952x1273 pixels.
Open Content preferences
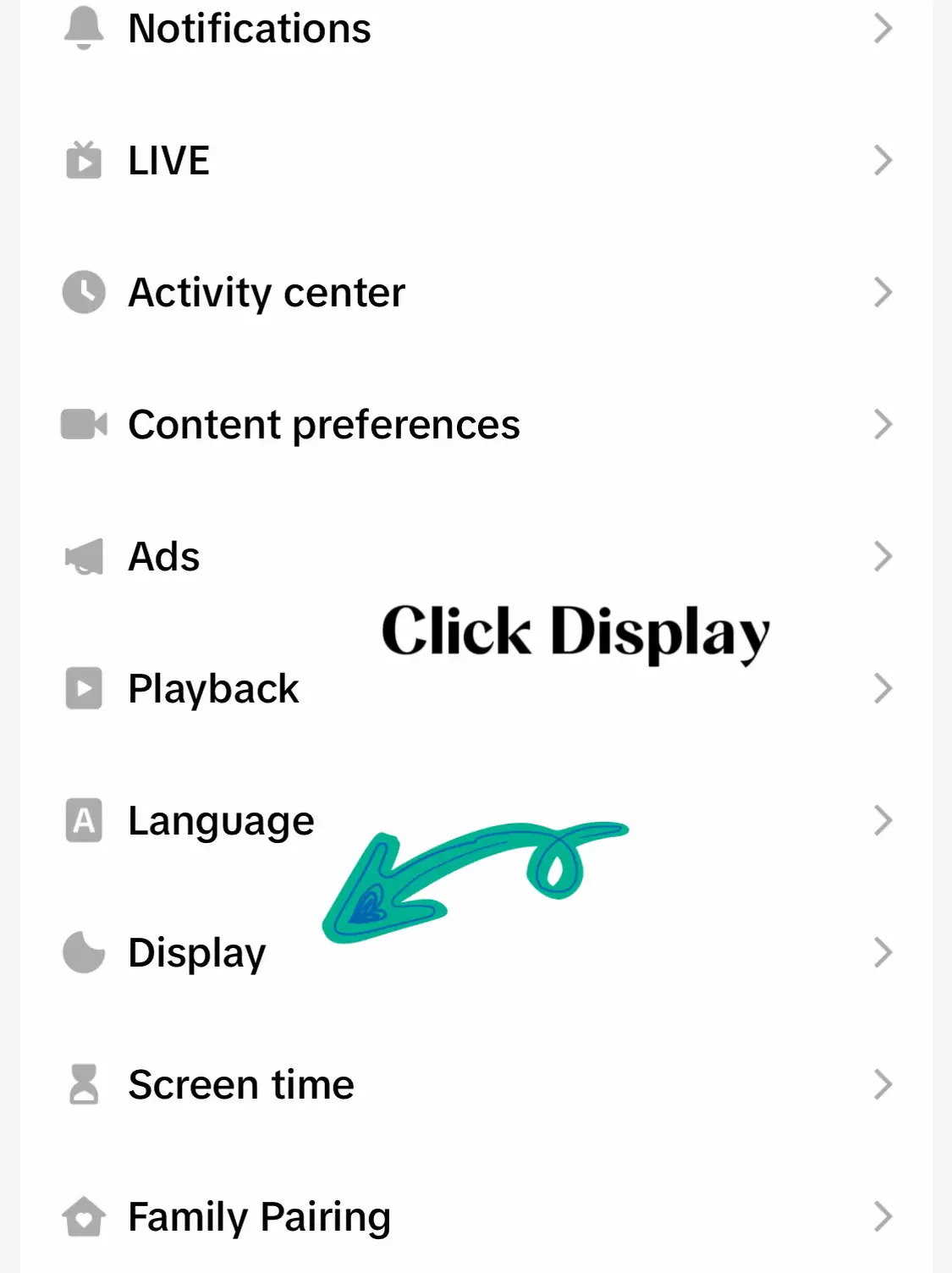(x=323, y=425)
